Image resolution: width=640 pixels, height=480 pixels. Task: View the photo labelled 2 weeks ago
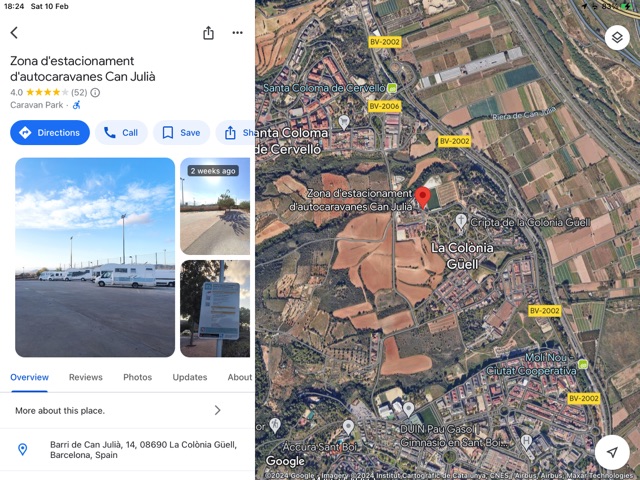(x=215, y=206)
